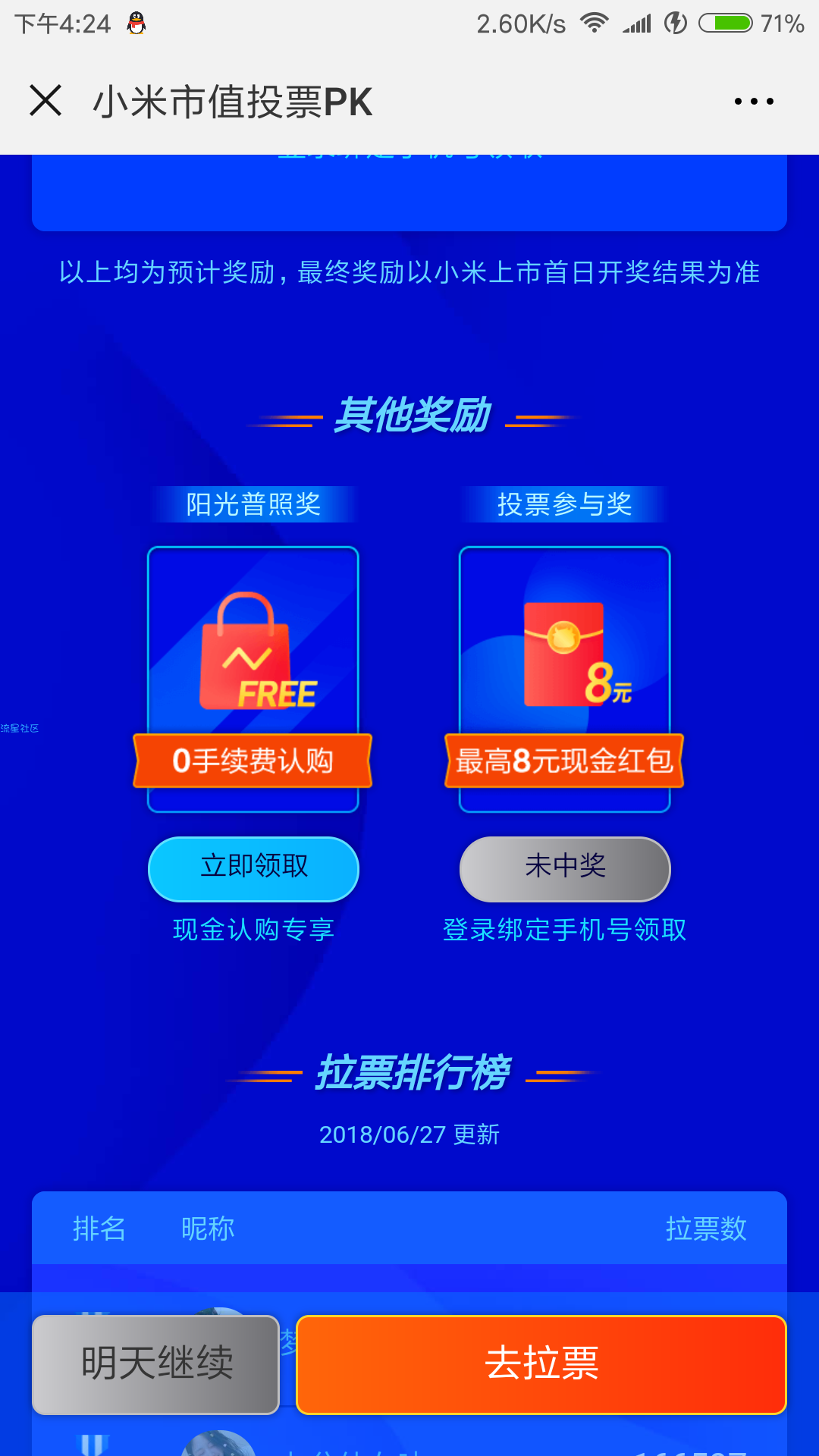Screen dimensions: 819x1456
Task: Open the 0手续费认购 reward card
Action: tap(253, 679)
